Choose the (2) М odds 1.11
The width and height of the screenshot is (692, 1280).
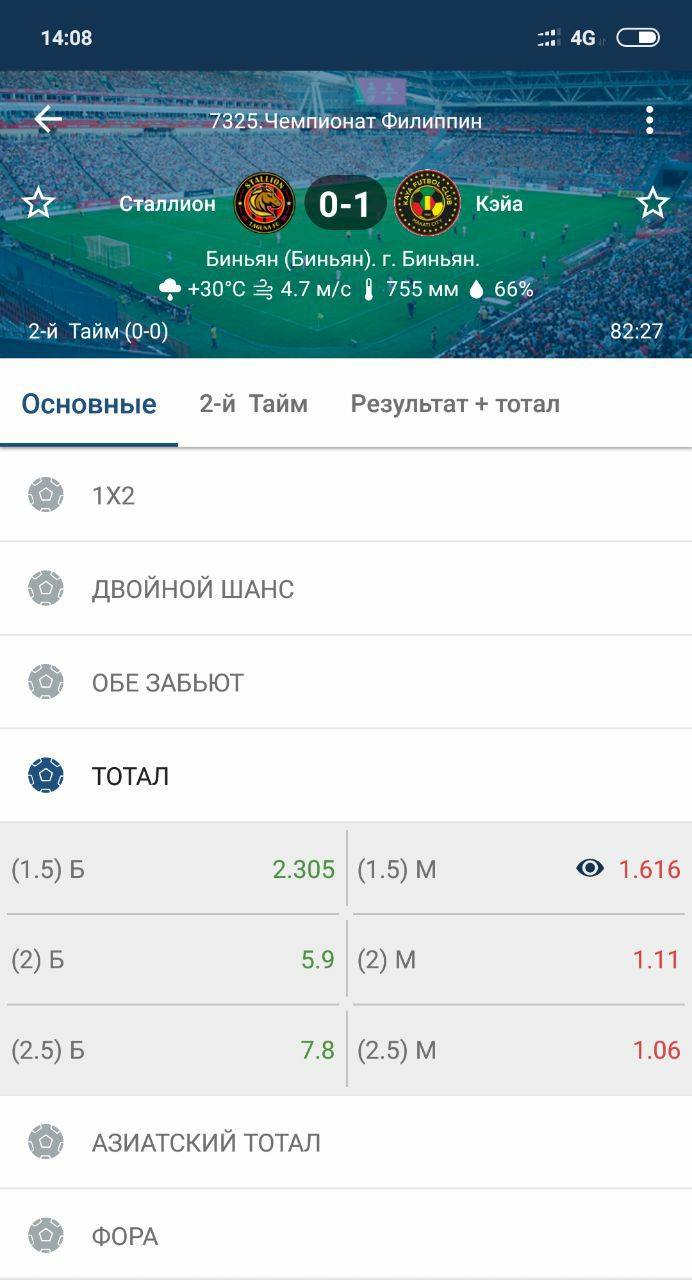point(518,960)
